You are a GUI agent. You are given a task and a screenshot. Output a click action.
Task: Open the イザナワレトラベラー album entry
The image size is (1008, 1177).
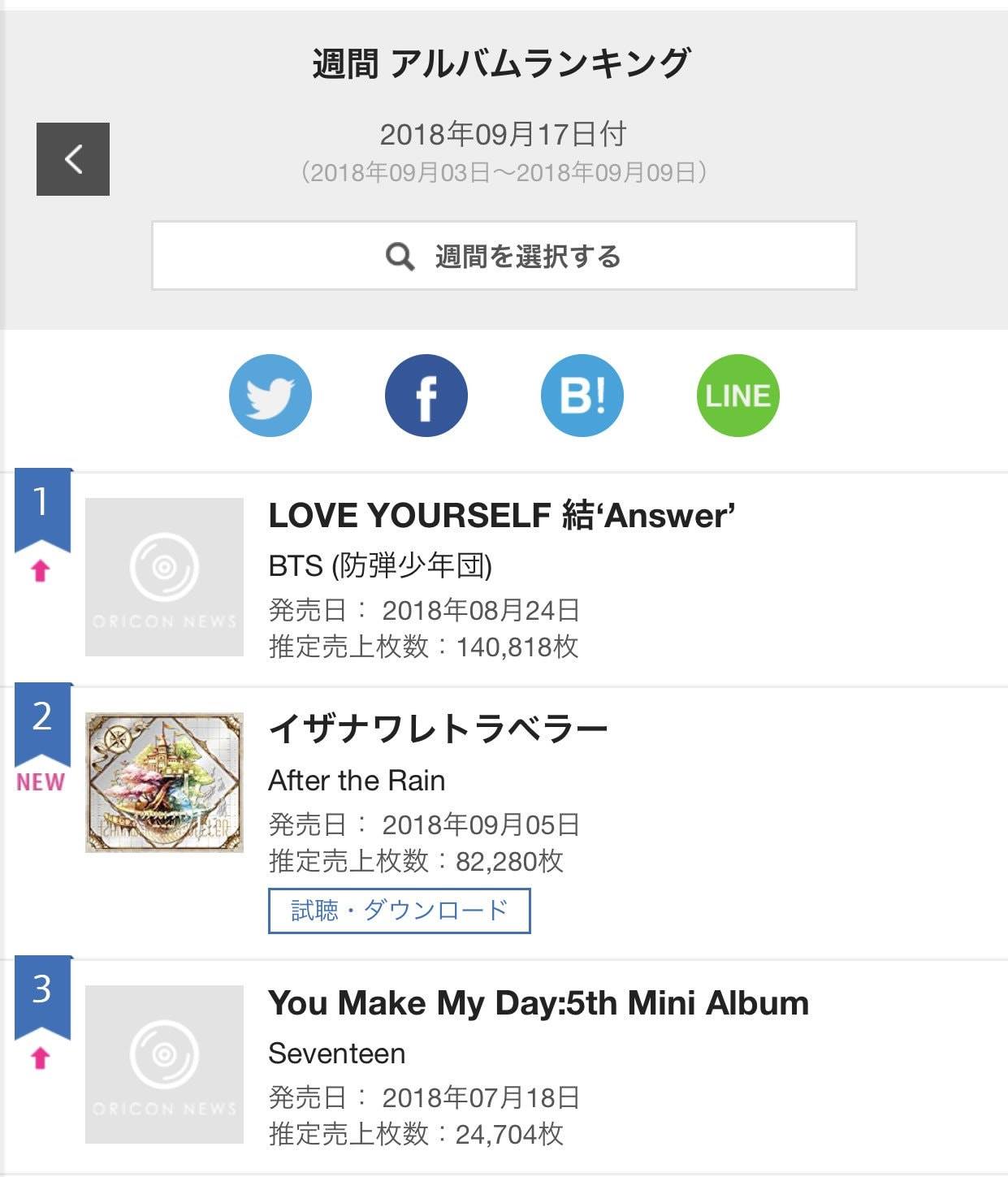click(x=438, y=729)
